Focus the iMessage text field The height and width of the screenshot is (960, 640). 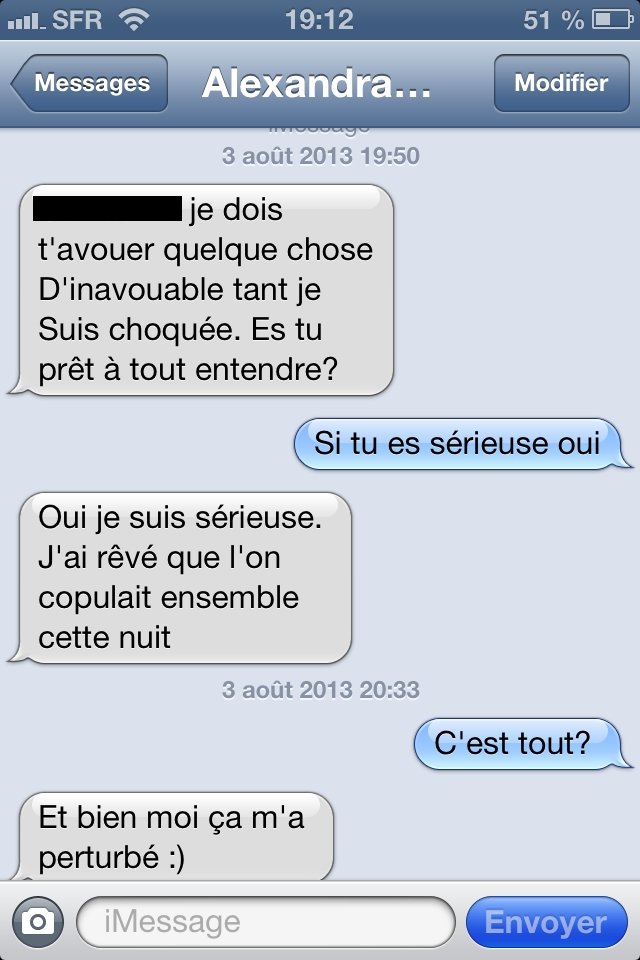[x=265, y=921]
